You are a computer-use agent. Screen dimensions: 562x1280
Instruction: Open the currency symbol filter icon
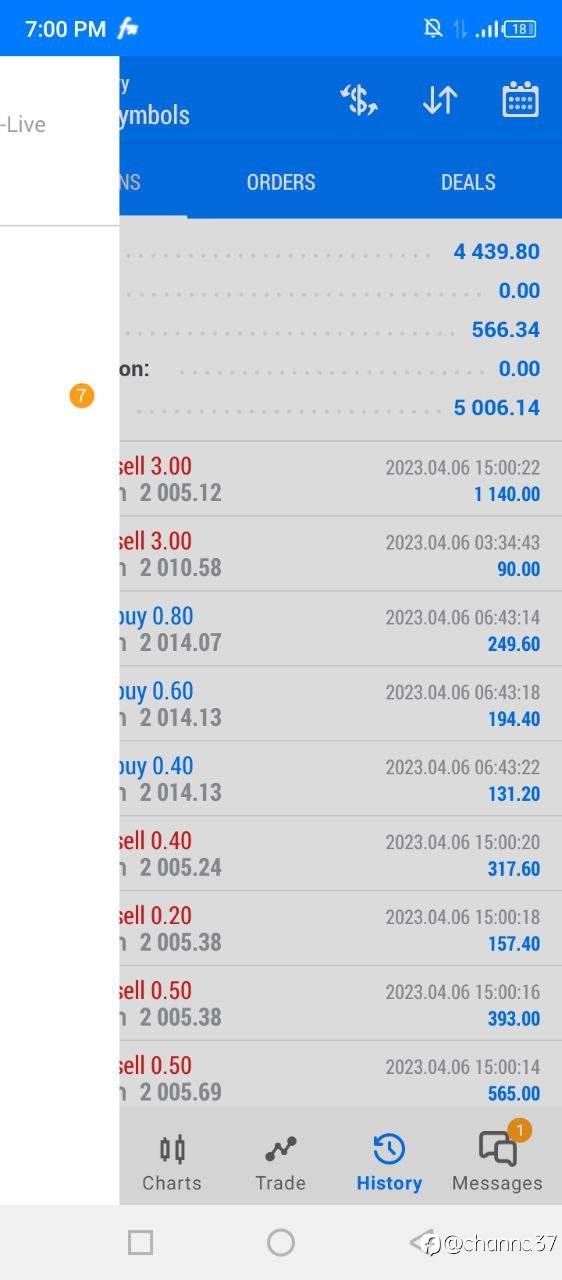pyautogui.click(x=359, y=100)
